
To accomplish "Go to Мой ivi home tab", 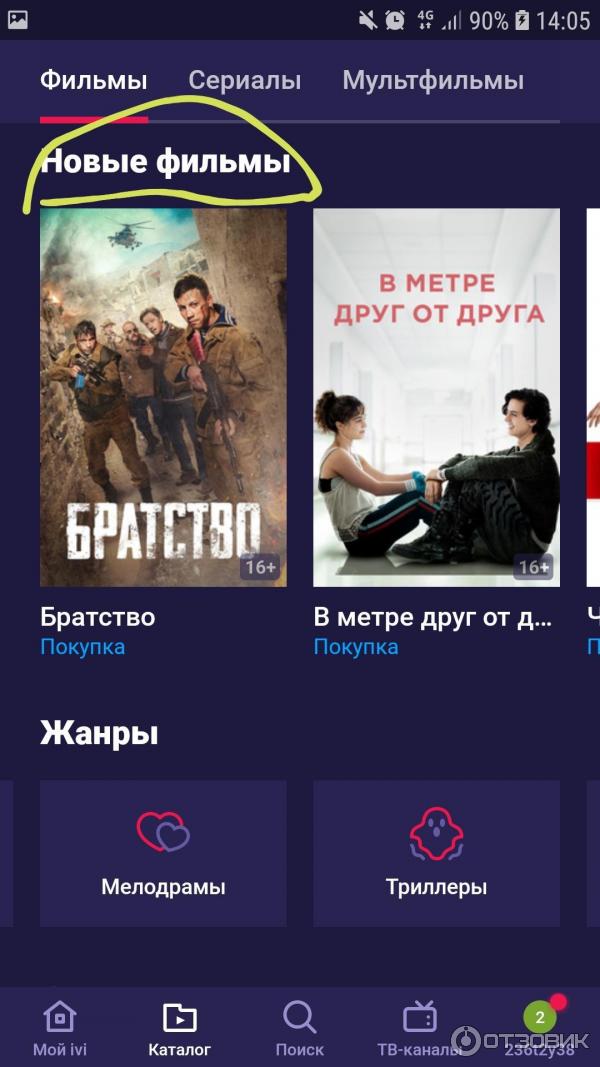I will pos(60,1028).
